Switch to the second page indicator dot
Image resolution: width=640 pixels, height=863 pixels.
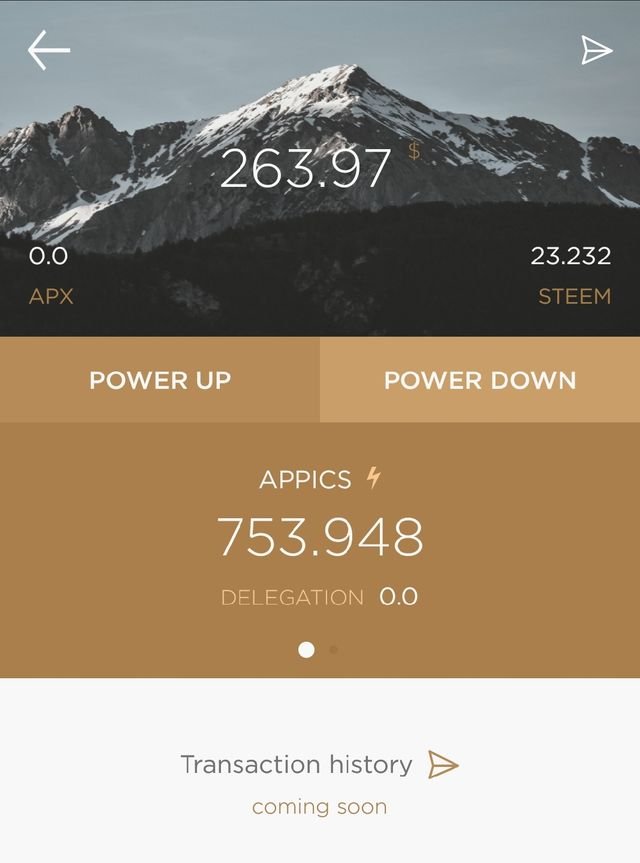point(334,650)
